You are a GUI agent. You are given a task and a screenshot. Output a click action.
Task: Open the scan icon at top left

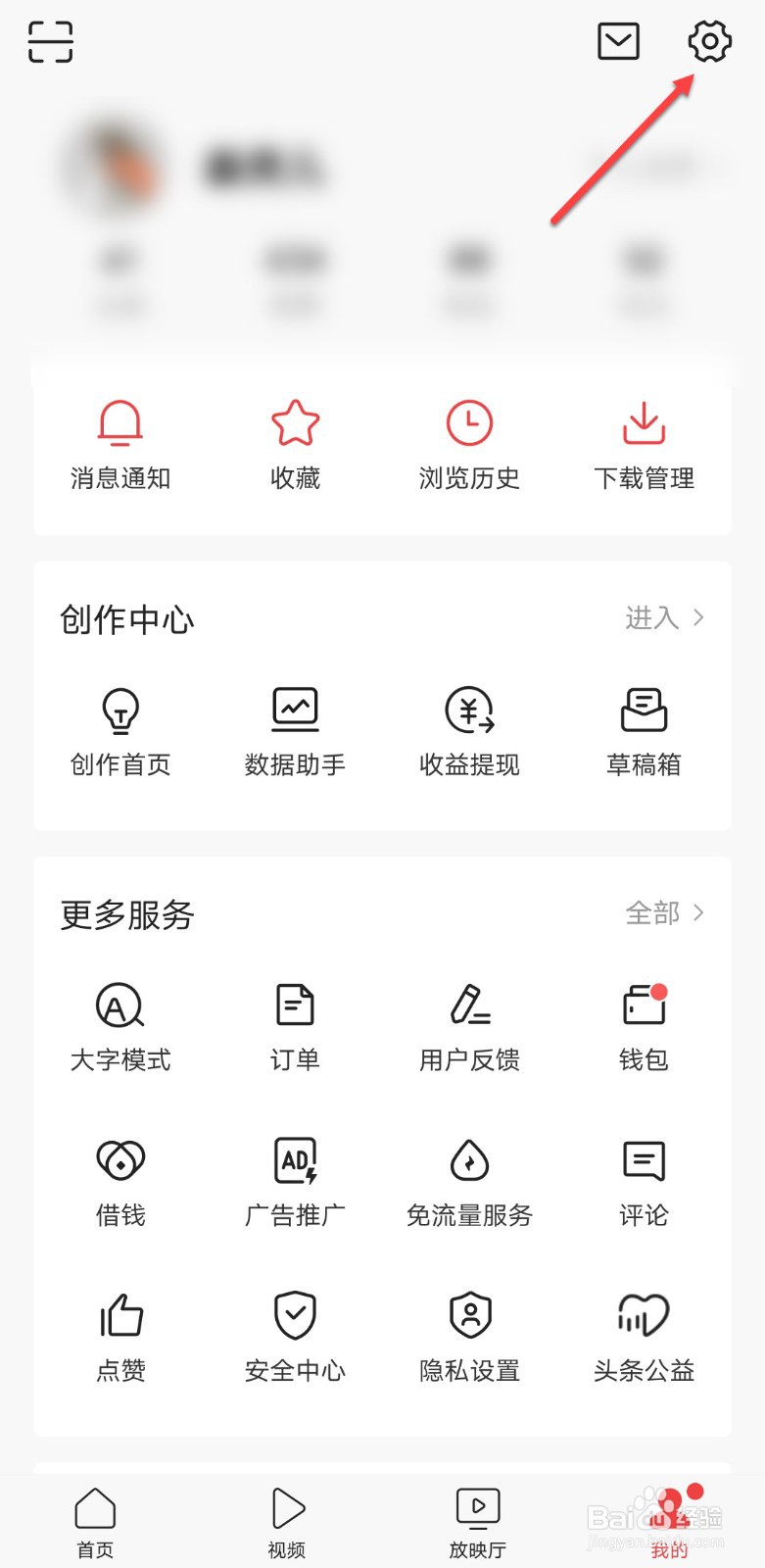tap(50, 42)
